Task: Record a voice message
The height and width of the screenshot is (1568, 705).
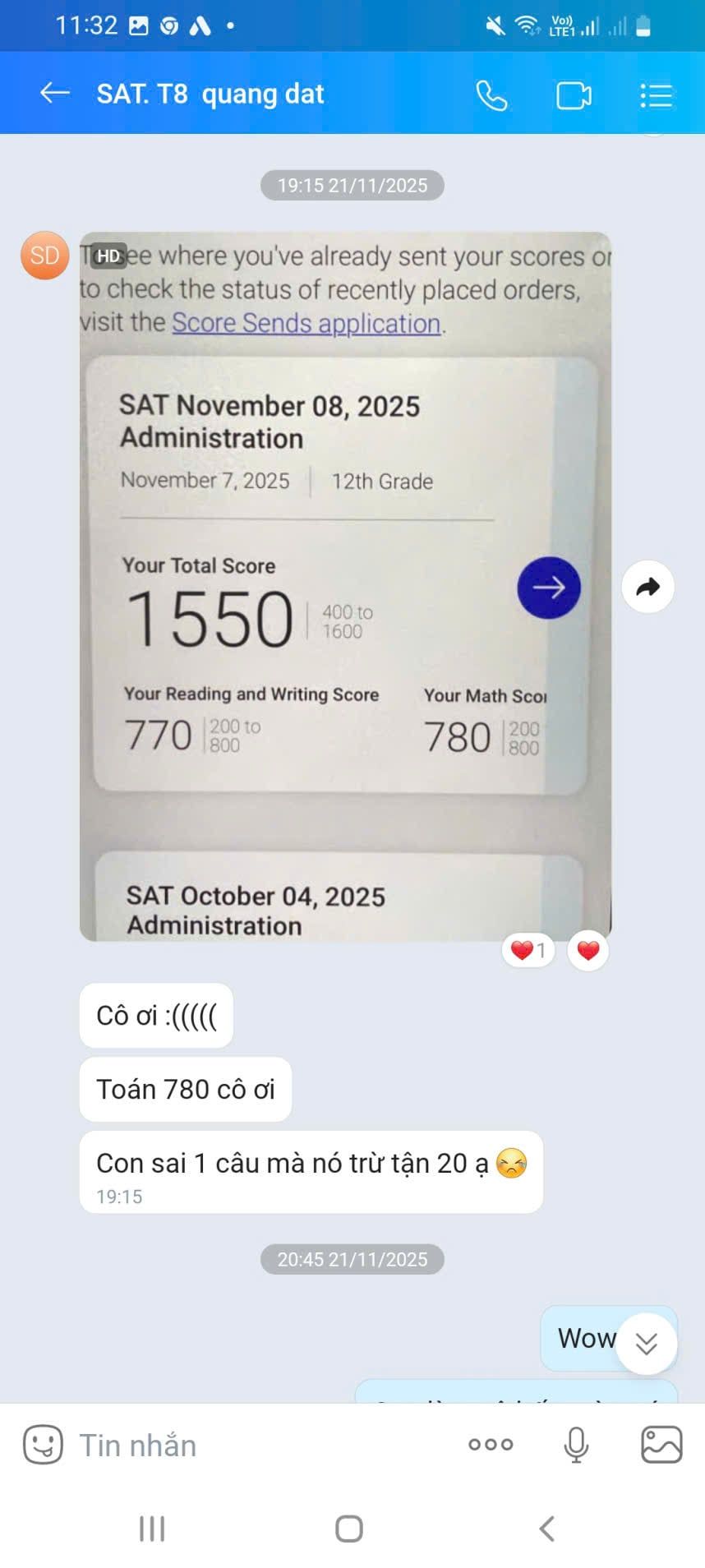Action: 576,1445
